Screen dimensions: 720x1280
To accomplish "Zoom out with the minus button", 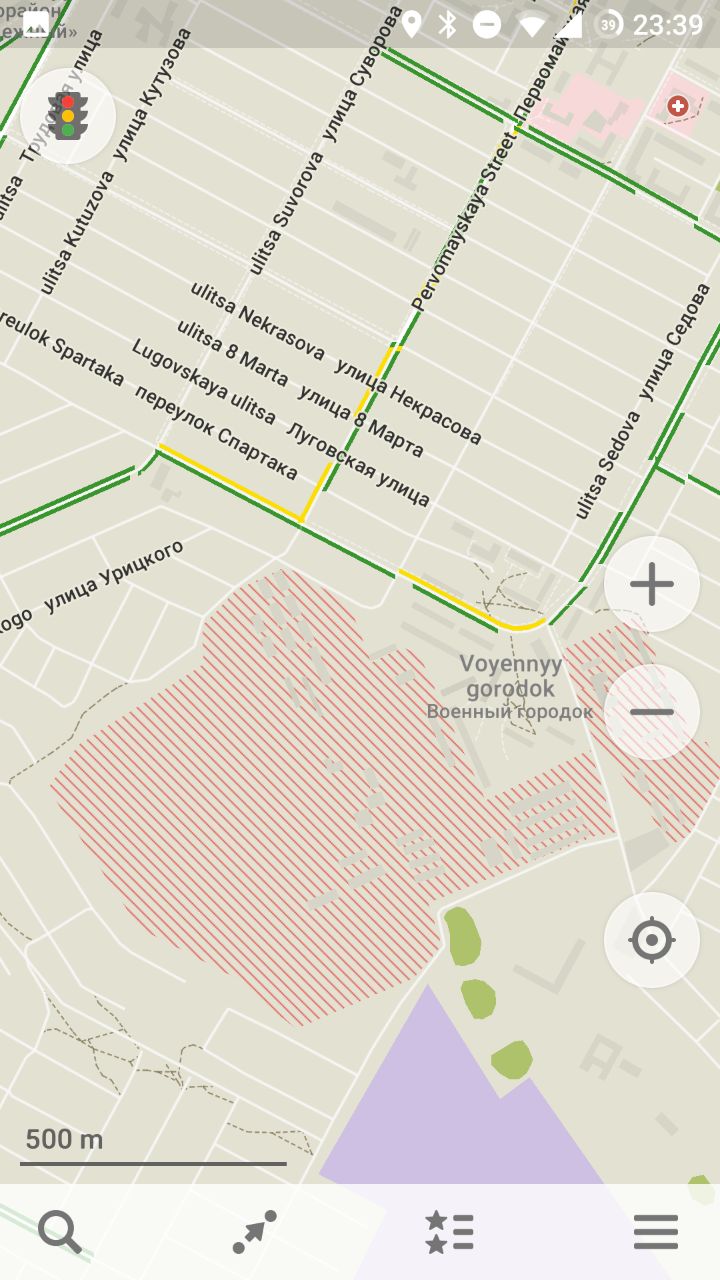I will [x=652, y=712].
